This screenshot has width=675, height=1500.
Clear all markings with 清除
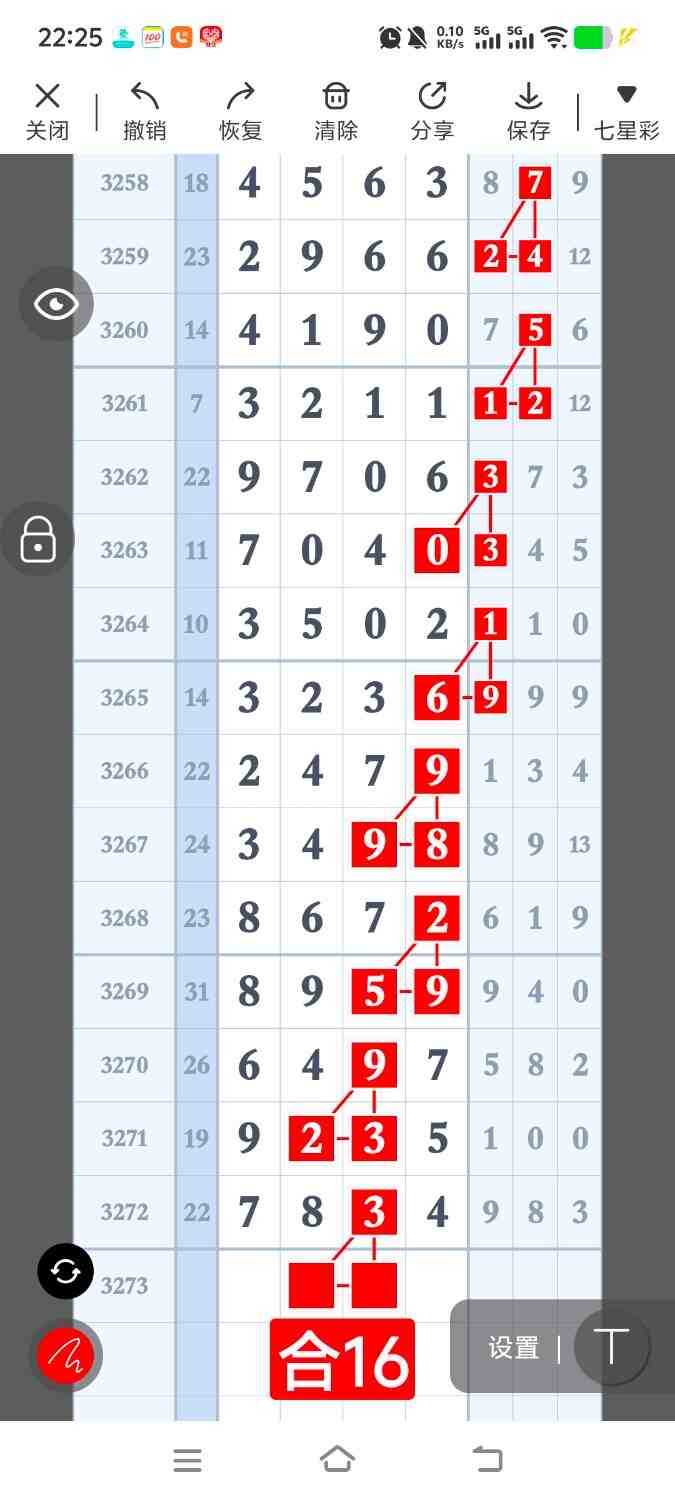pyautogui.click(x=336, y=111)
